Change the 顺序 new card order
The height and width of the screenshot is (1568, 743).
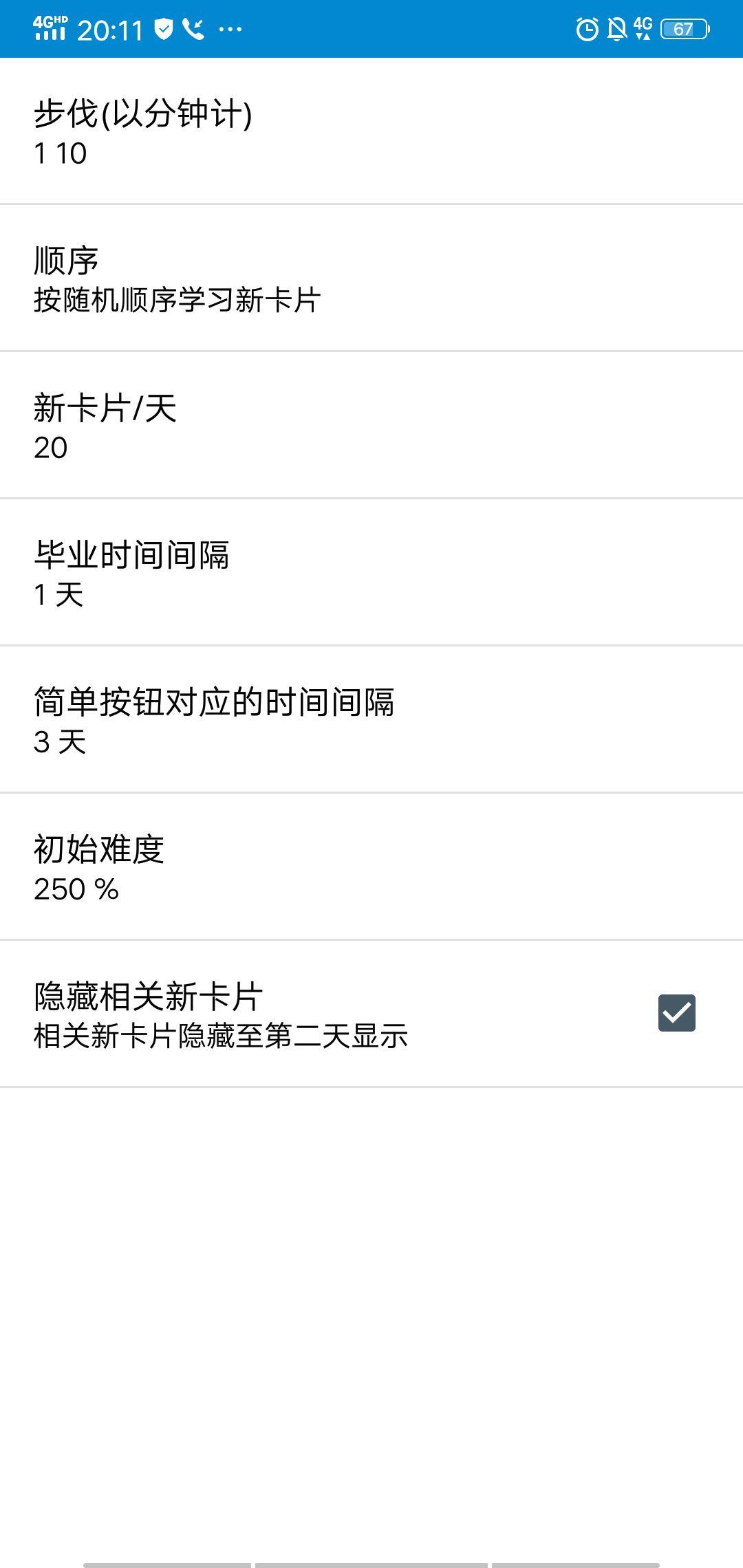click(x=371, y=279)
